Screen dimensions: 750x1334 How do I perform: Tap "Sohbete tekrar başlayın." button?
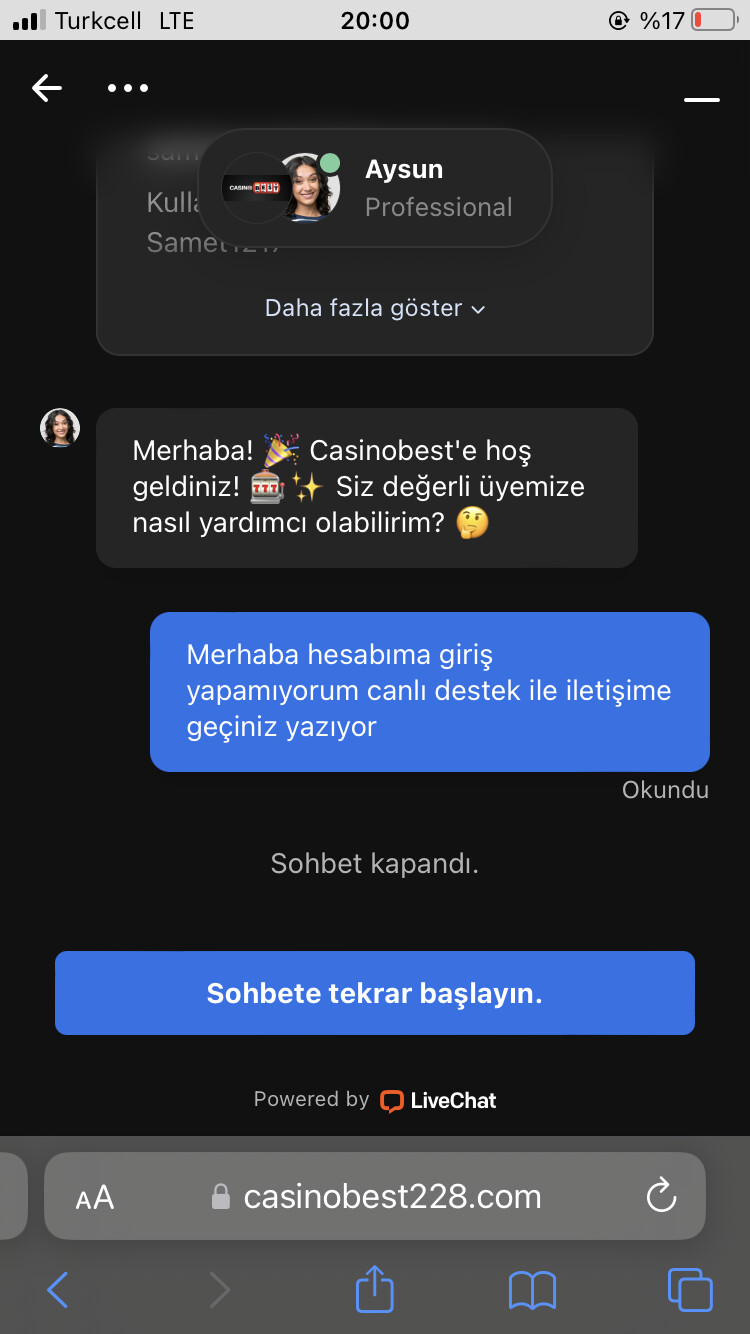pos(375,993)
